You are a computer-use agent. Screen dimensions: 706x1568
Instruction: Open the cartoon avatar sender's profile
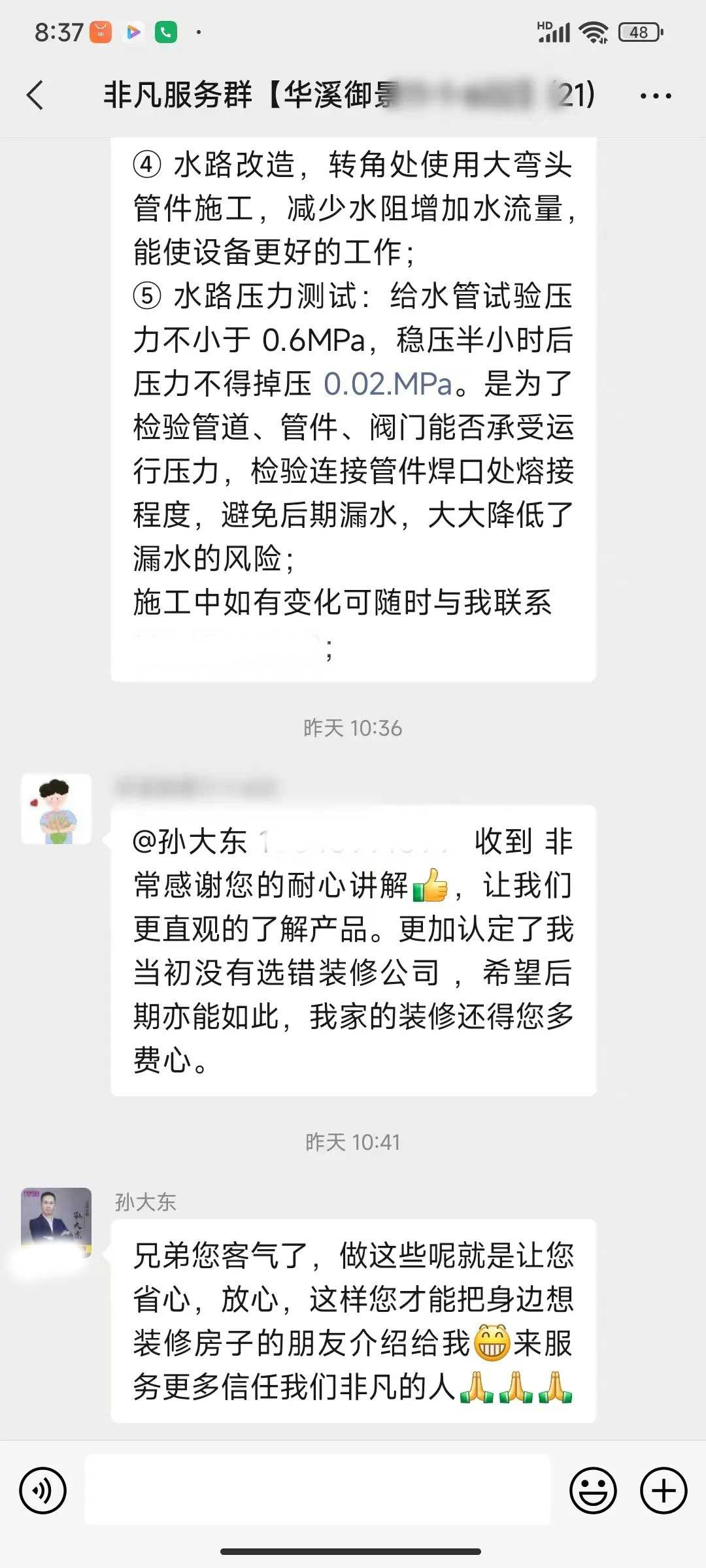click(x=56, y=809)
